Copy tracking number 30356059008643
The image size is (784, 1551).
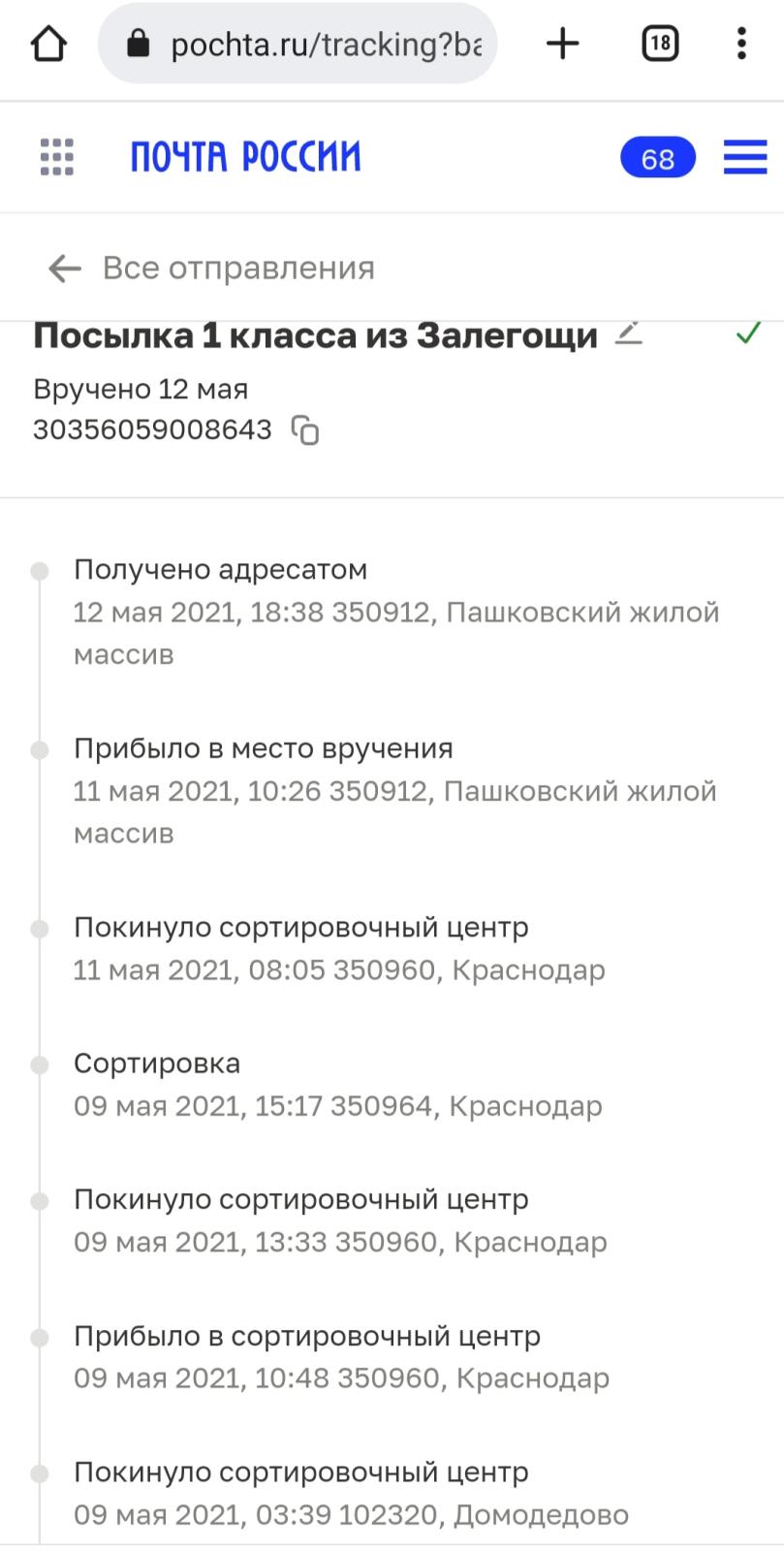tap(305, 430)
